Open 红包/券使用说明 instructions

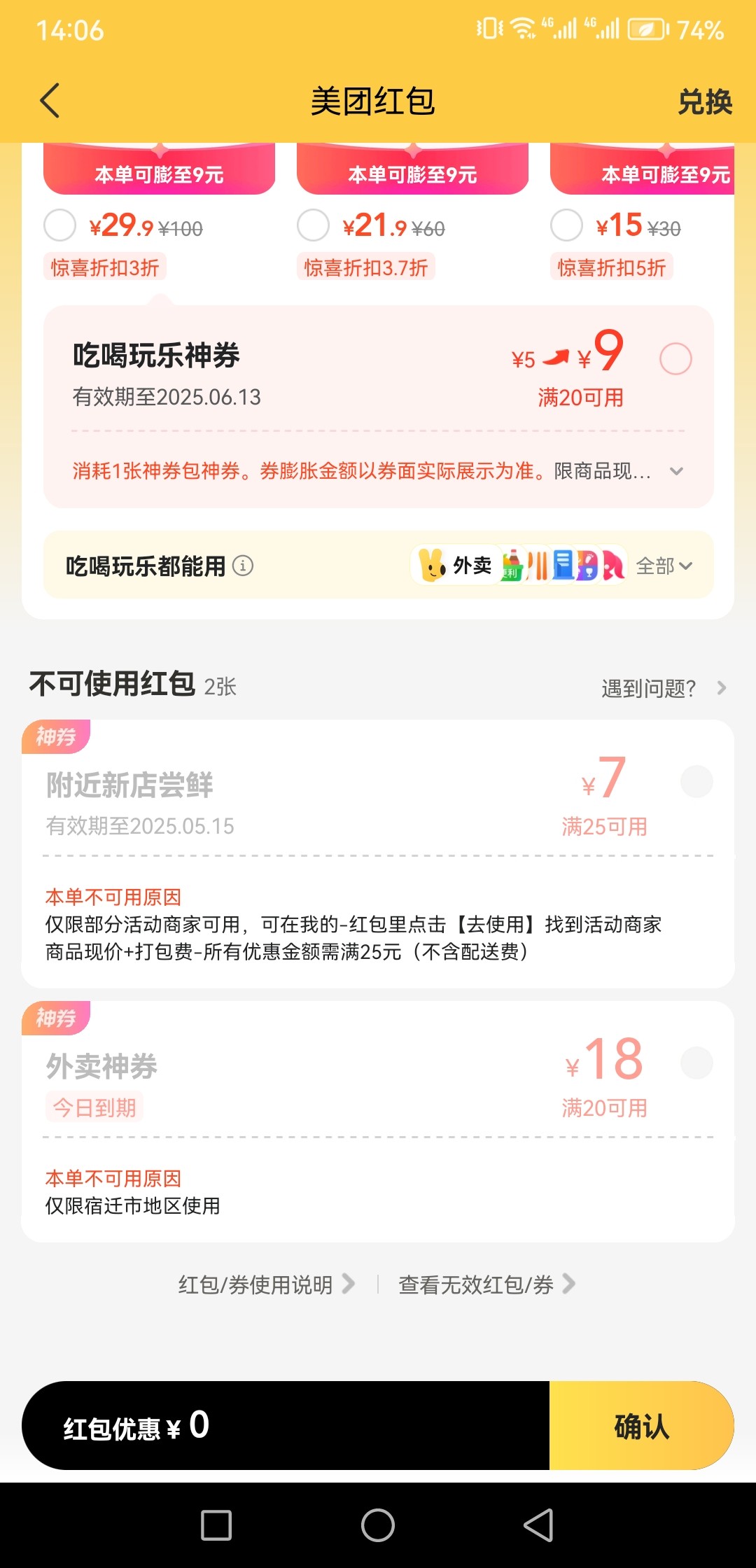click(x=267, y=1284)
